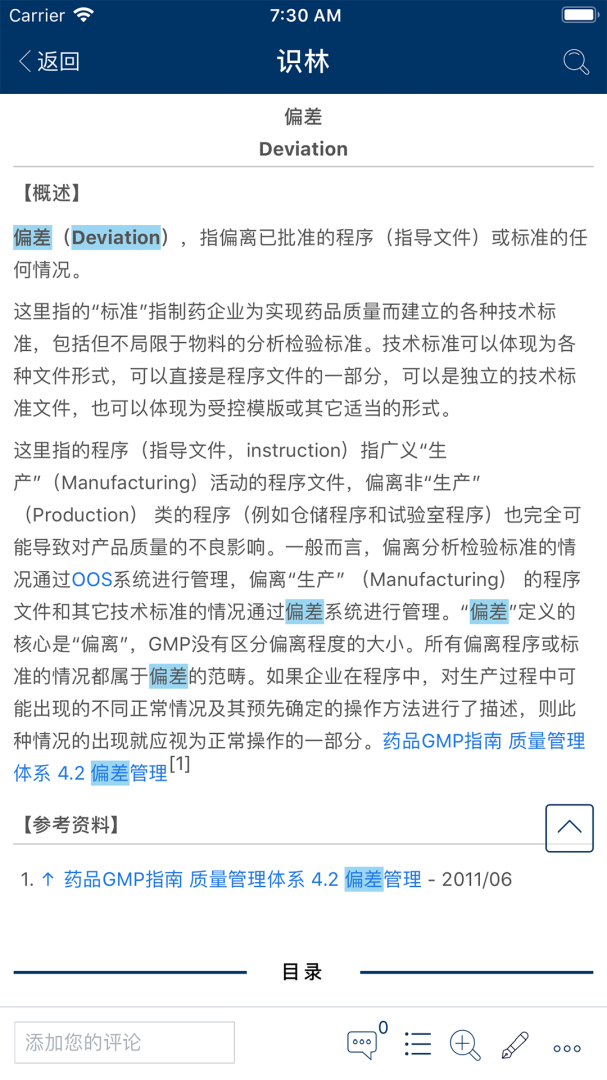This screenshot has height=1080, width=607.
Task: Tap the zoom-in magnifier plus icon
Action: pyautogui.click(x=465, y=1045)
